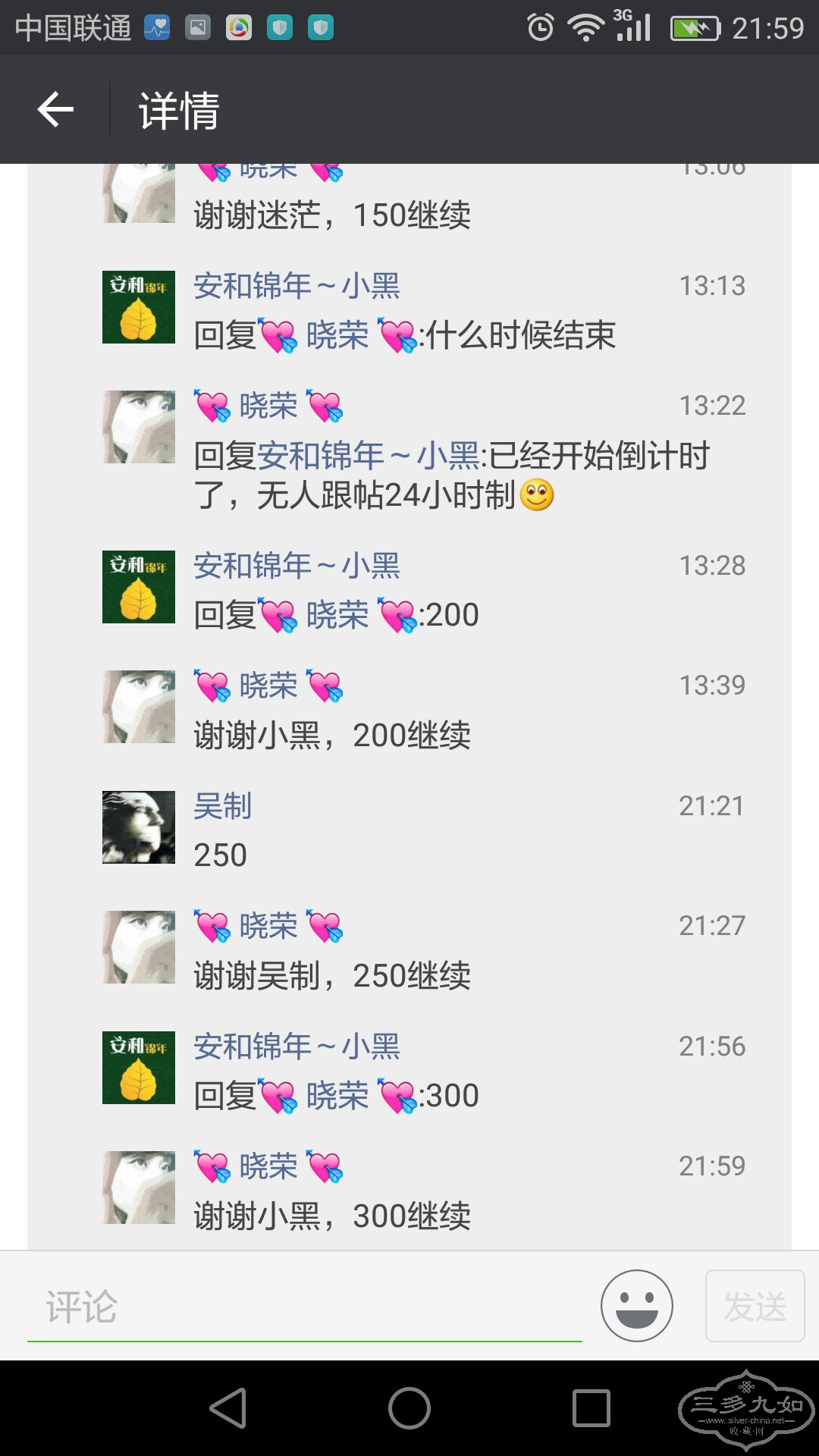Tap 安和锦年～小黑 avatar at 13:13
The image size is (819, 1456).
tap(139, 307)
